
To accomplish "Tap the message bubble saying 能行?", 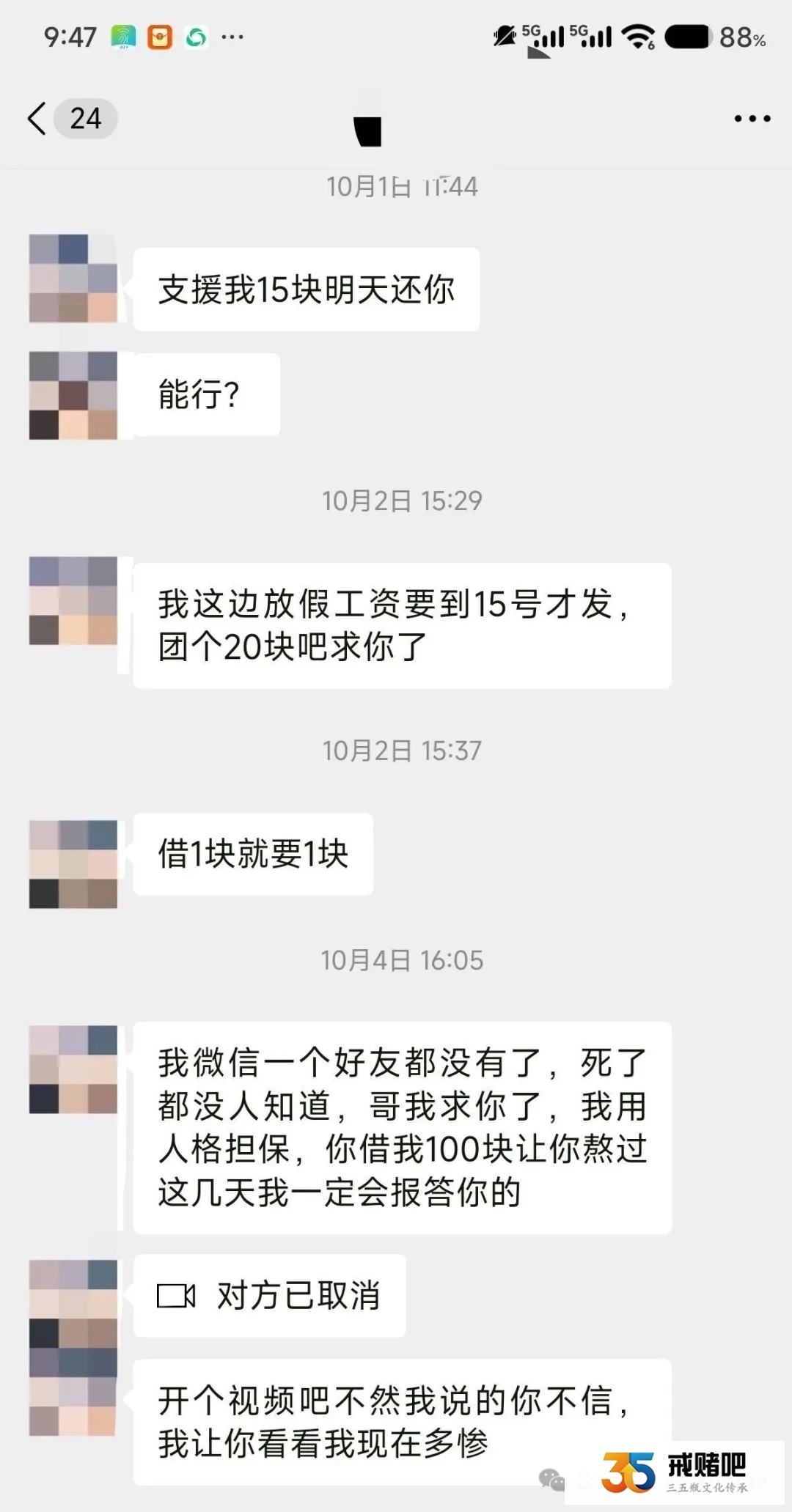I will (205, 394).
